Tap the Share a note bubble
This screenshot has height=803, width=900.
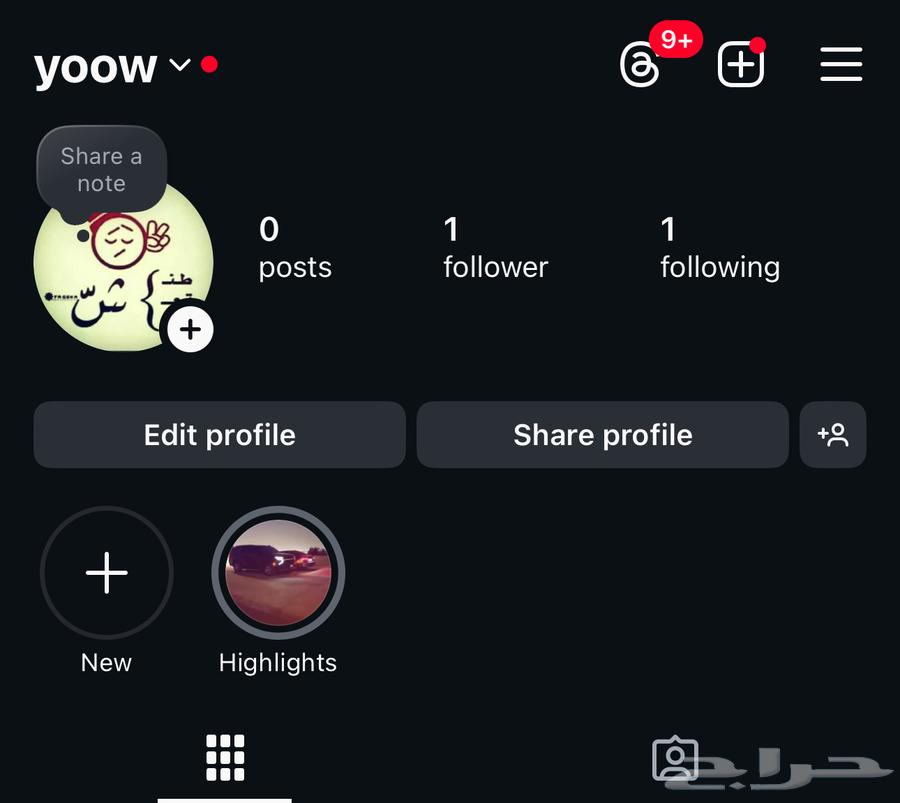[x=101, y=170]
